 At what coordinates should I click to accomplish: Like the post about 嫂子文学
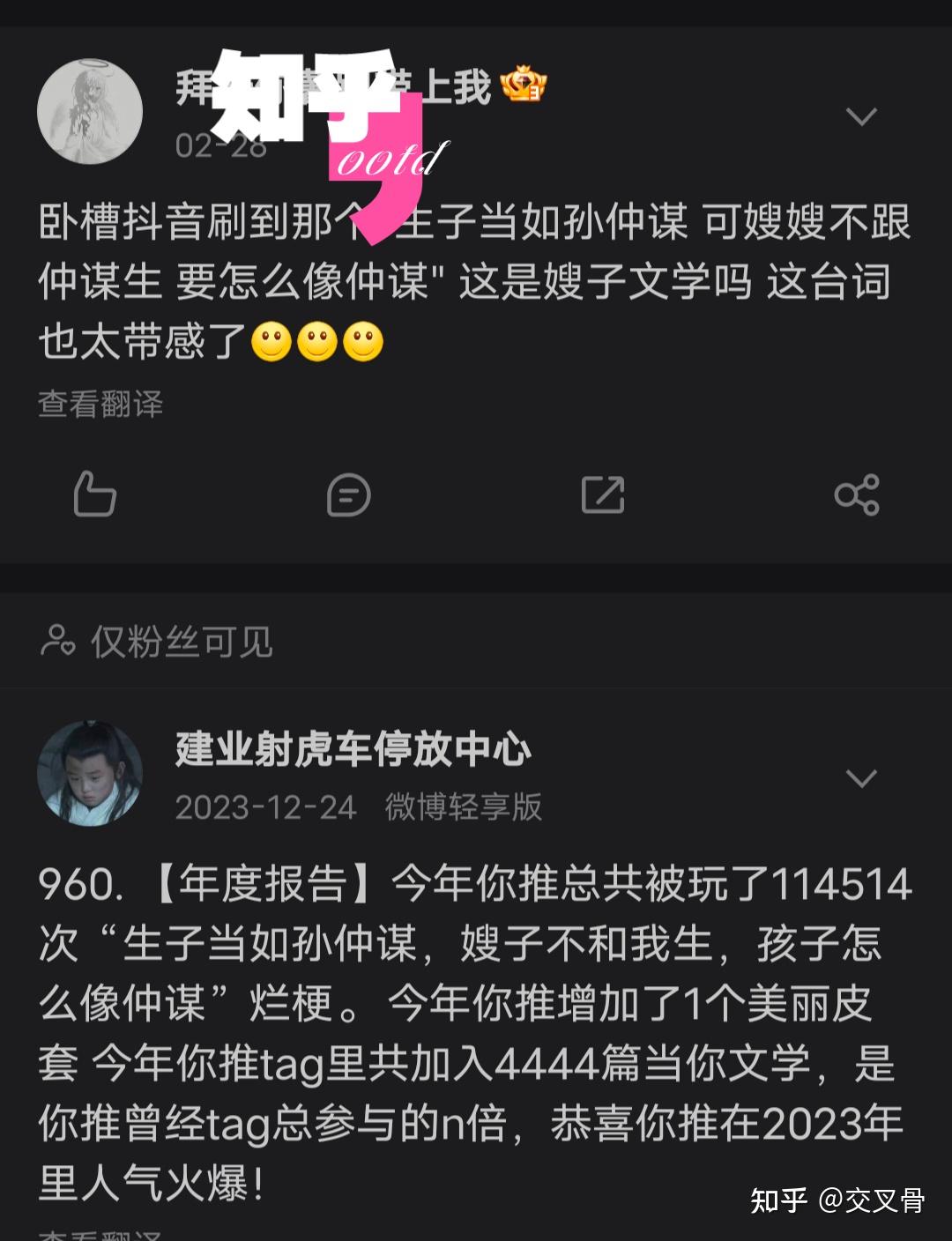pyautogui.click(x=94, y=494)
